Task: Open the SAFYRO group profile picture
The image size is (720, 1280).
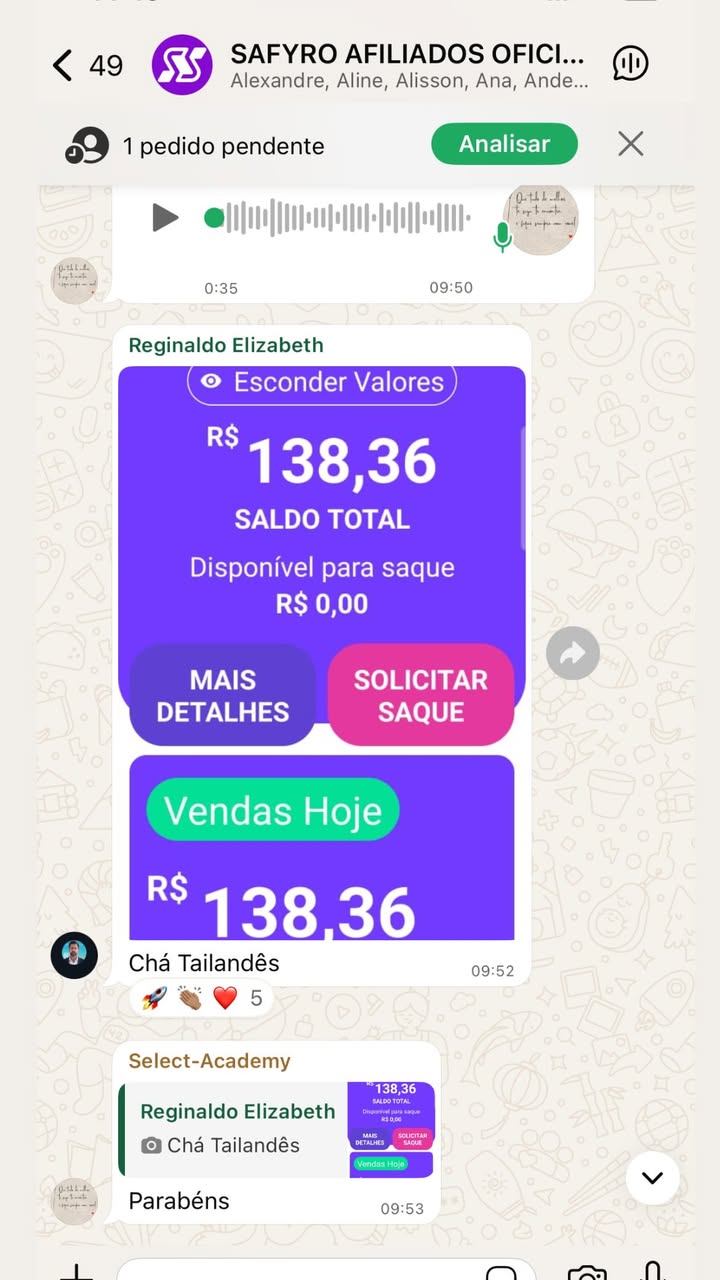Action: click(182, 64)
